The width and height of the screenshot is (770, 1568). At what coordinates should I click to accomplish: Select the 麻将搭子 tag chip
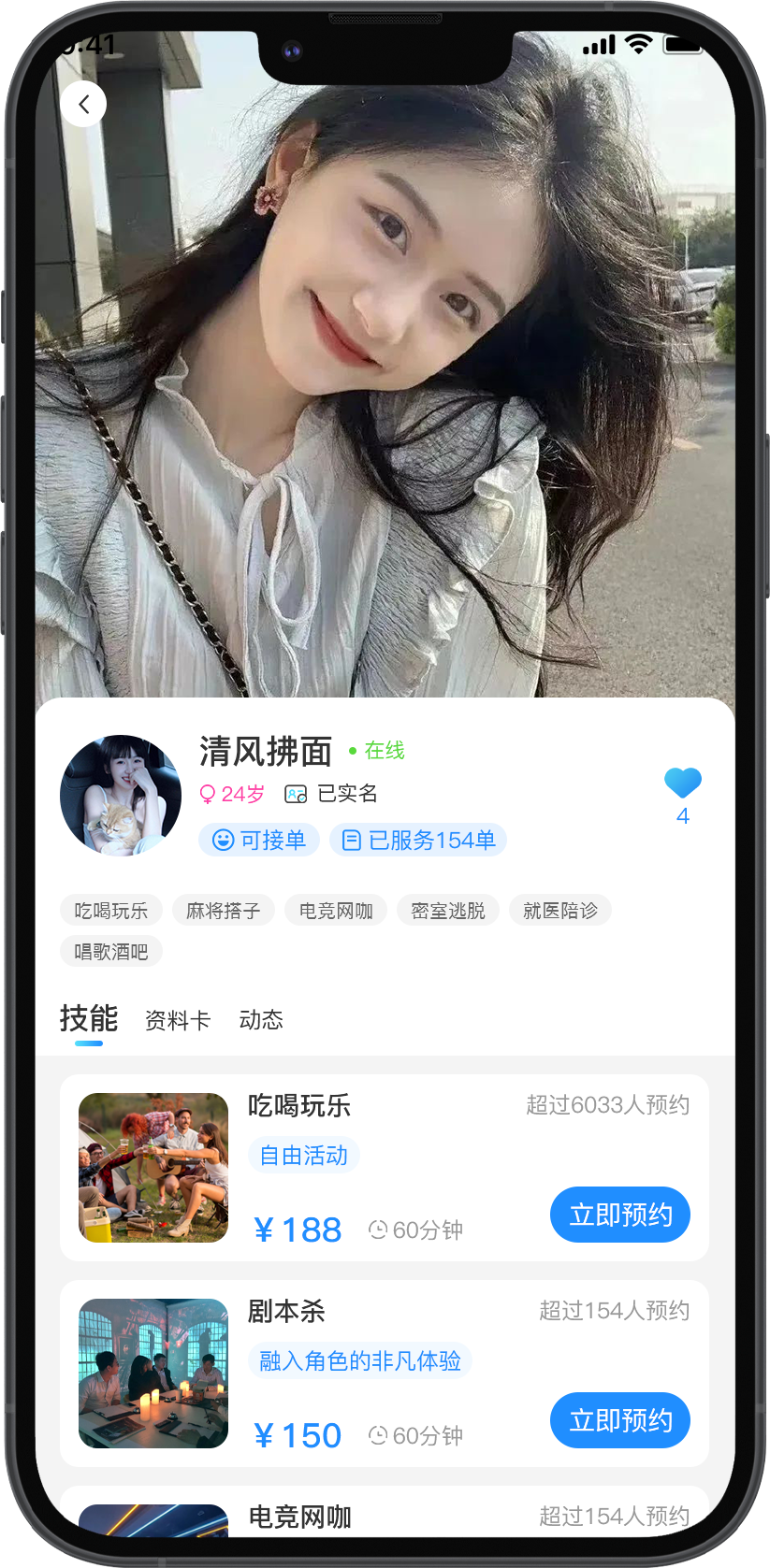(x=223, y=910)
